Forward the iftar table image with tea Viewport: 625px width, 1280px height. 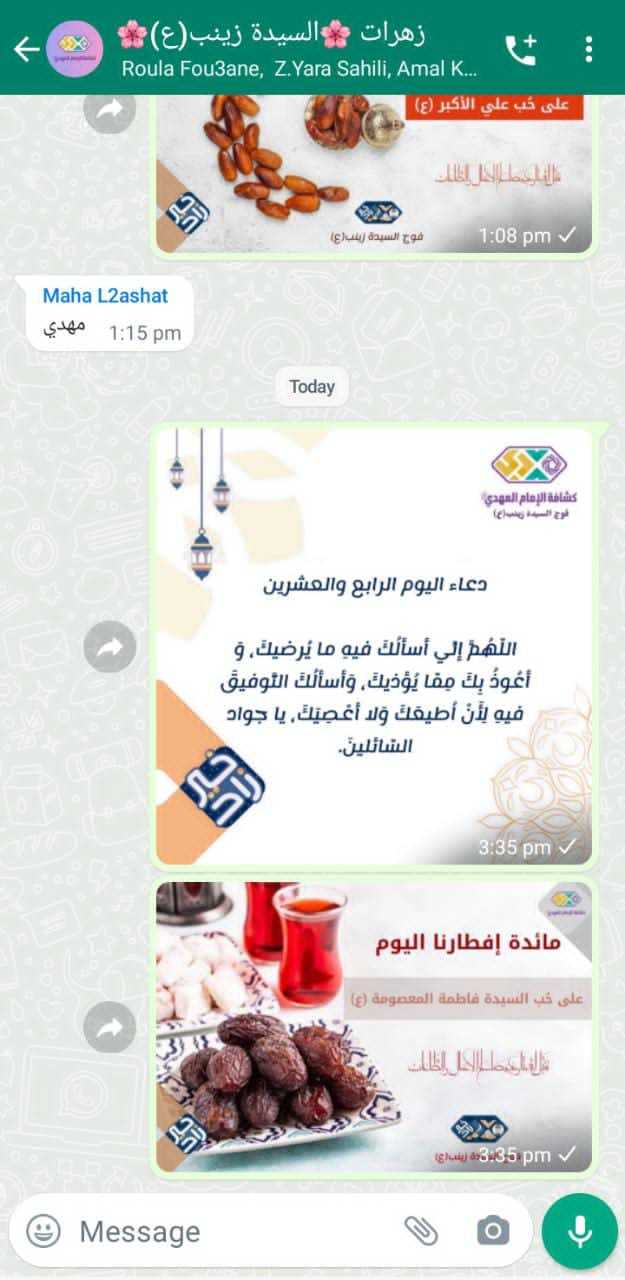click(110, 1027)
